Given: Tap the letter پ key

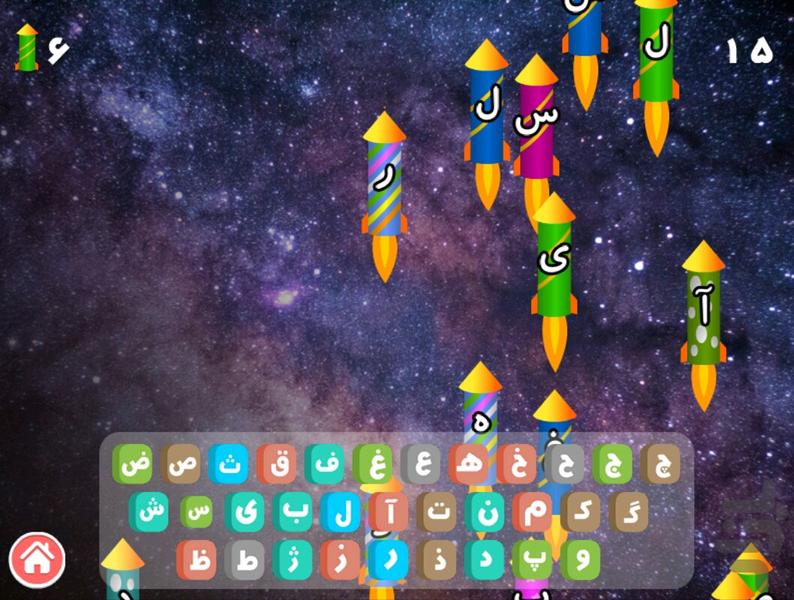Looking at the screenshot, I should tap(531, 560).
